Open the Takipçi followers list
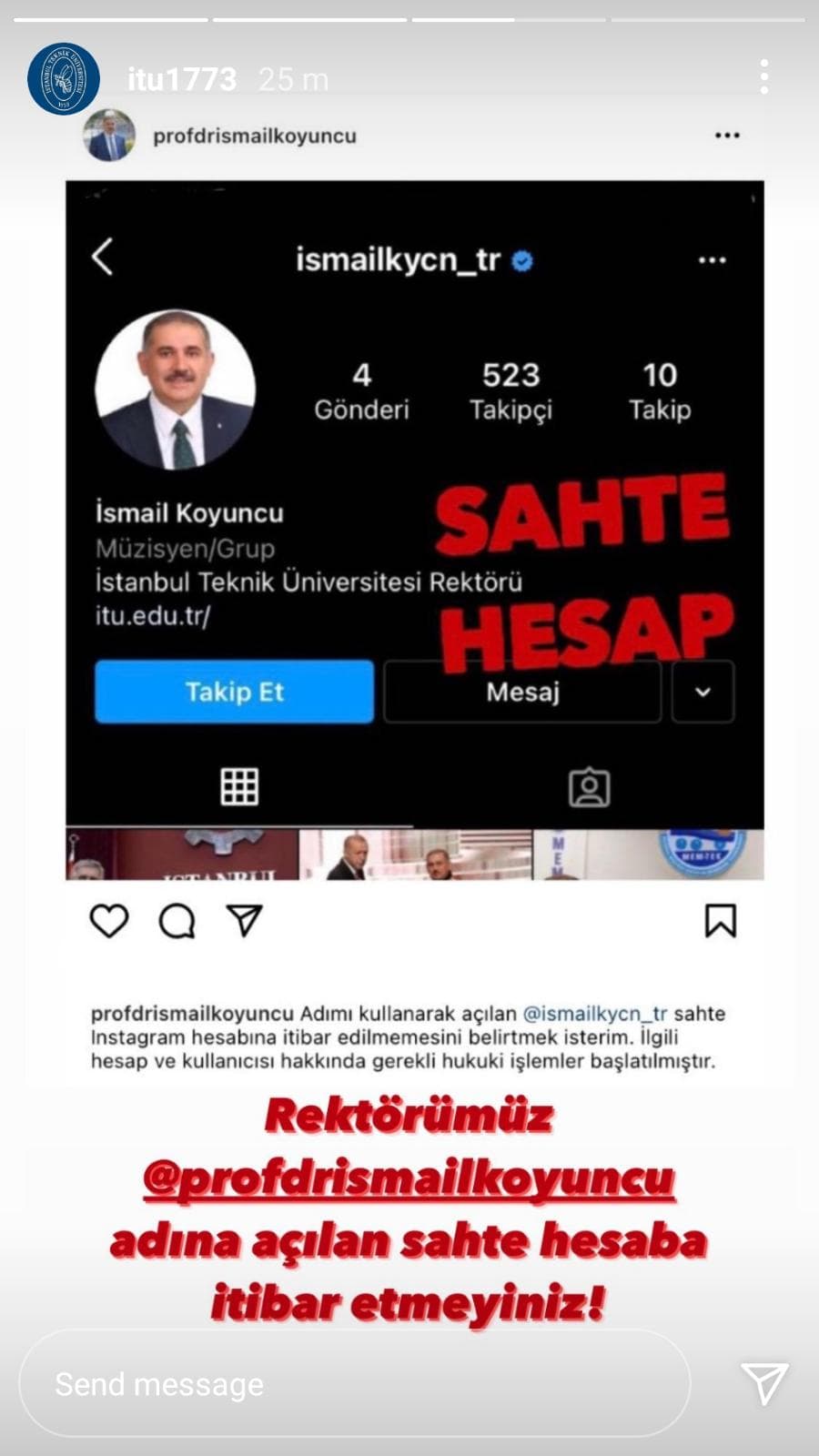 coord(511,391)
